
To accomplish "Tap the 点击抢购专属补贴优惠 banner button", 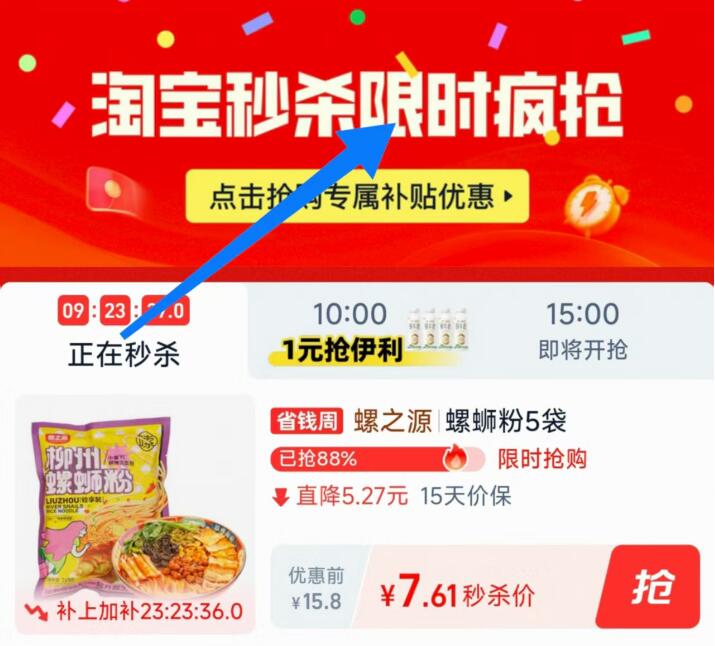I will (x=357, y=197).
